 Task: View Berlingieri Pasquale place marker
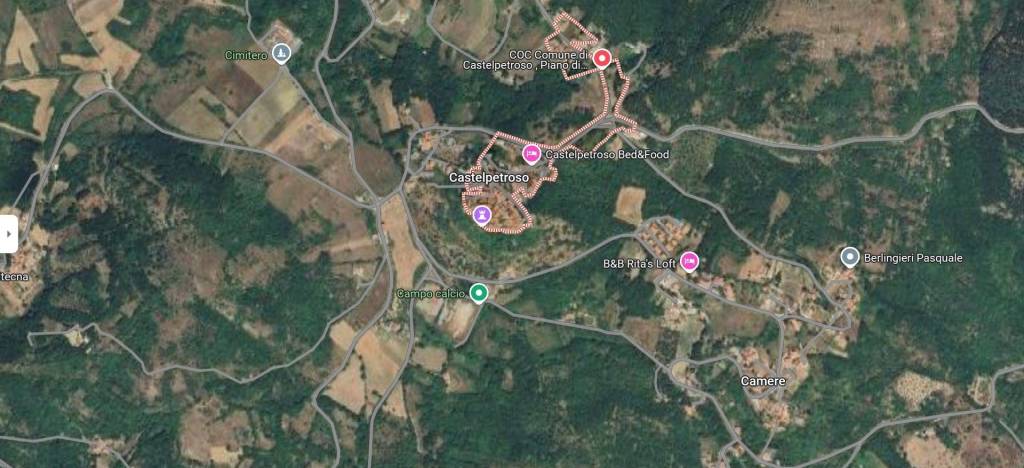pyautogui.click(x=850, y=257)
